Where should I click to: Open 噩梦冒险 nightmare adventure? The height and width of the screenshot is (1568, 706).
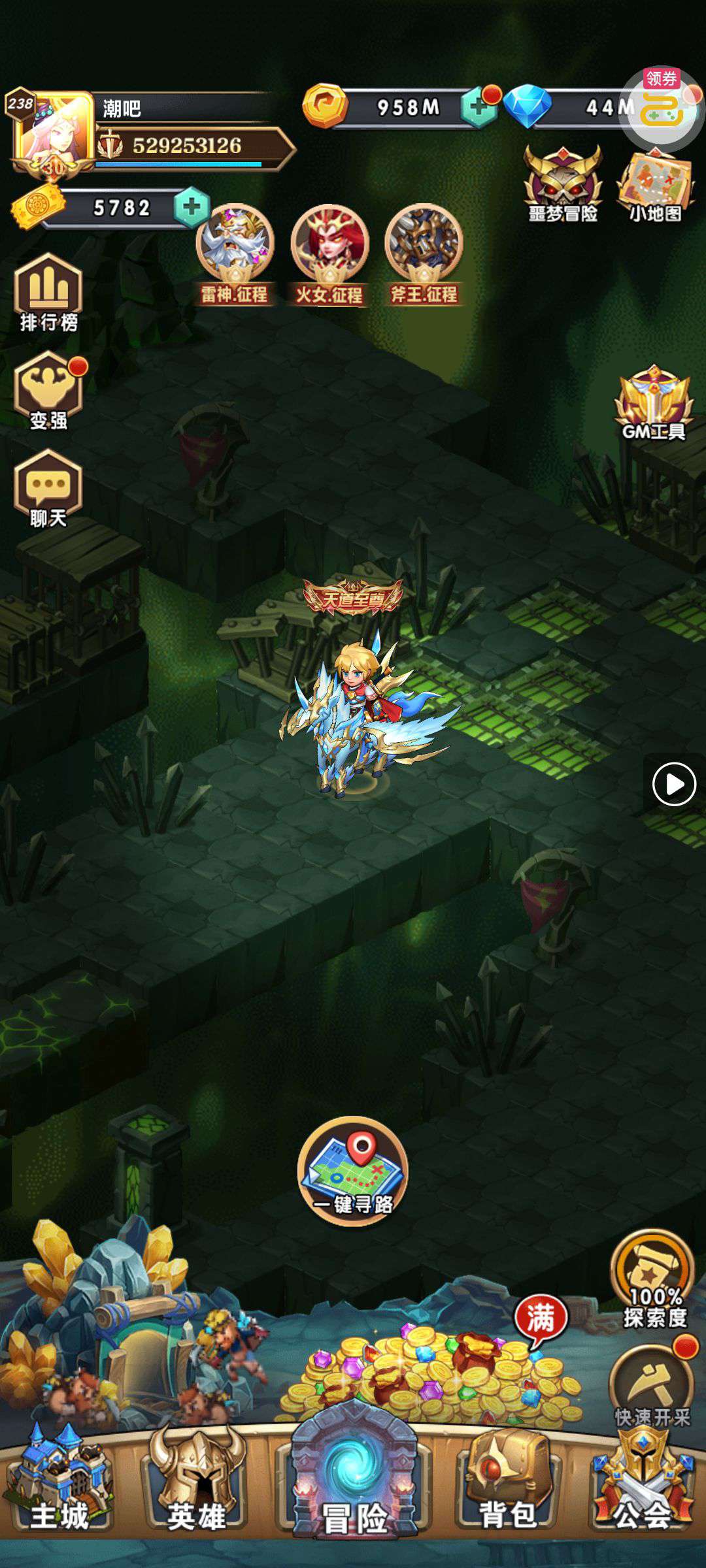[x=563, y=184]
